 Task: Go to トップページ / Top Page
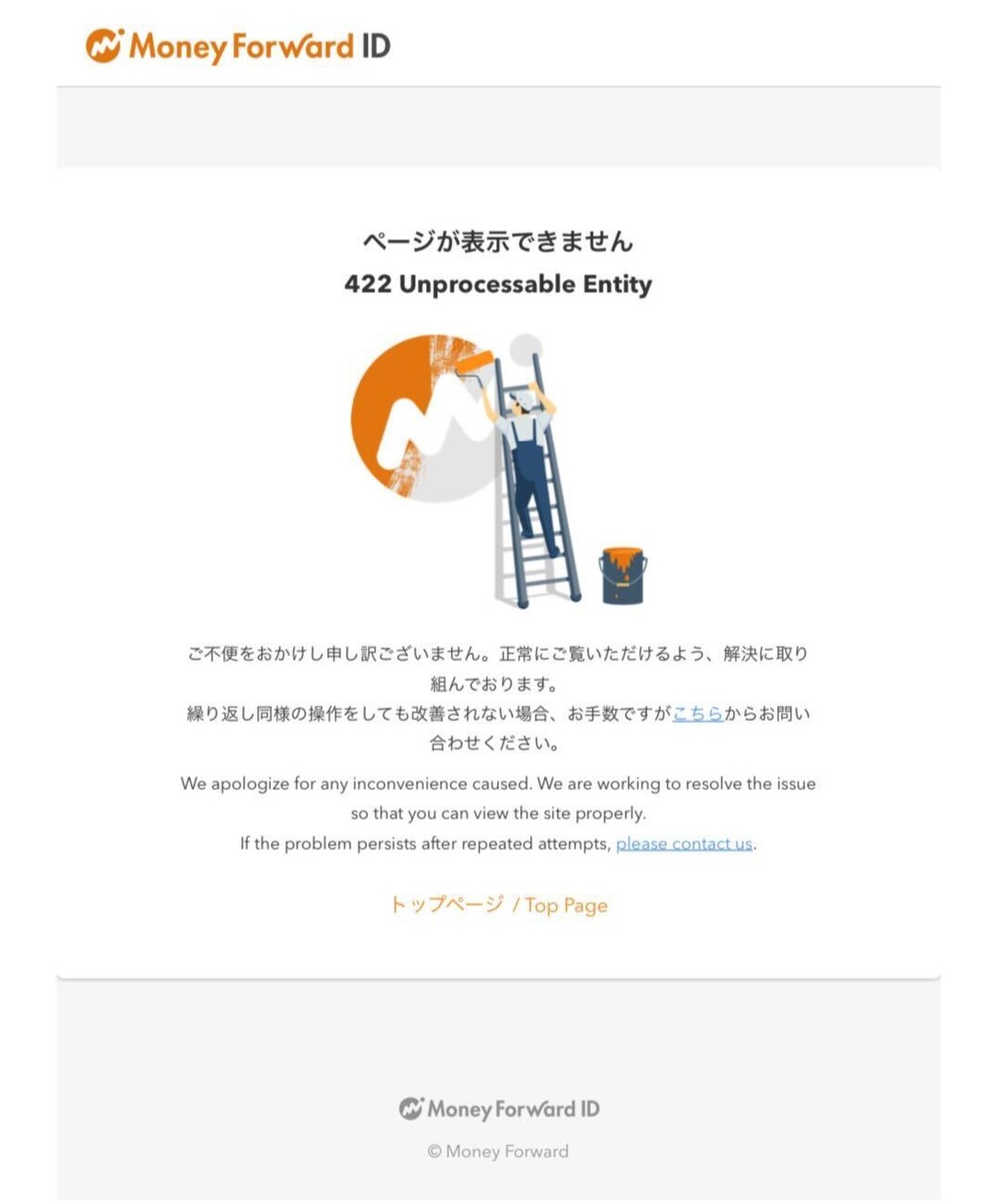click(x=498, y=904)
